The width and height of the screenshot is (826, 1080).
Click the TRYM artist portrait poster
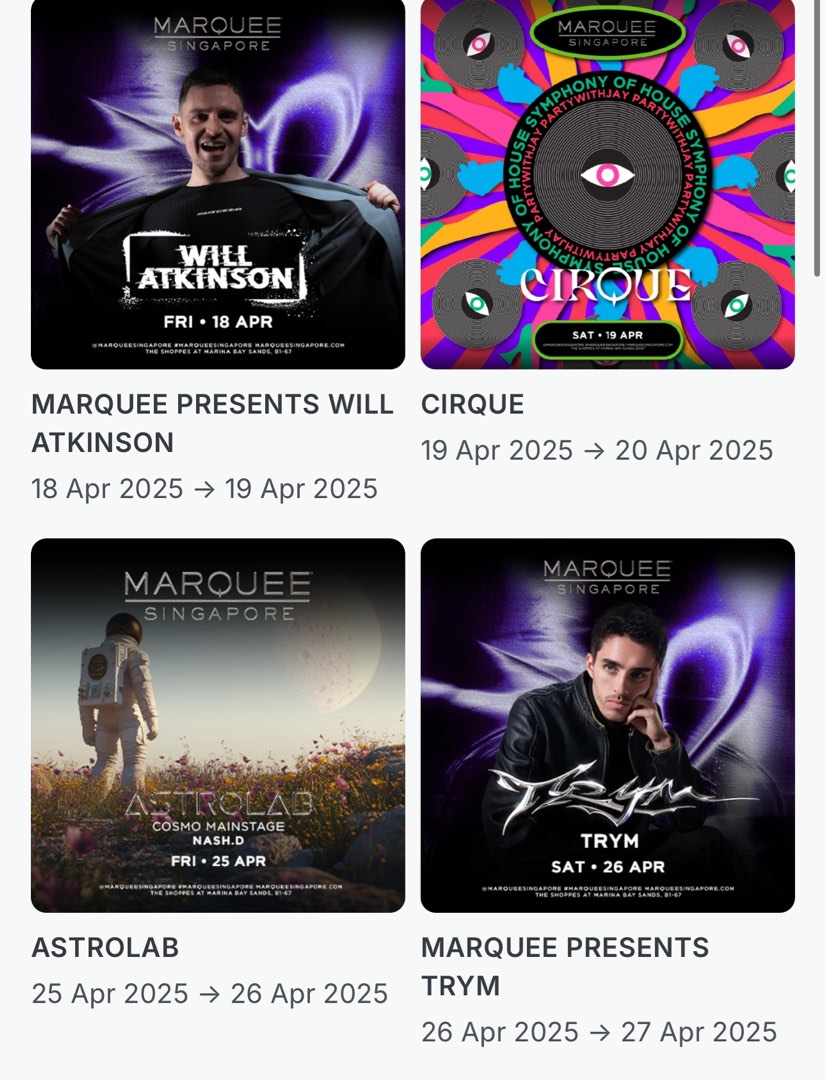607,725
